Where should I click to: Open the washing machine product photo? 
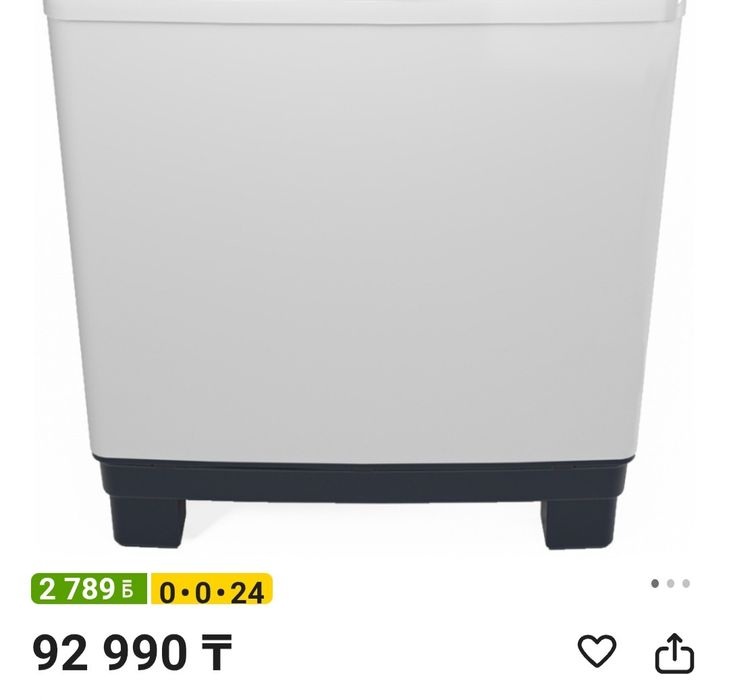[x=364, y=270]
